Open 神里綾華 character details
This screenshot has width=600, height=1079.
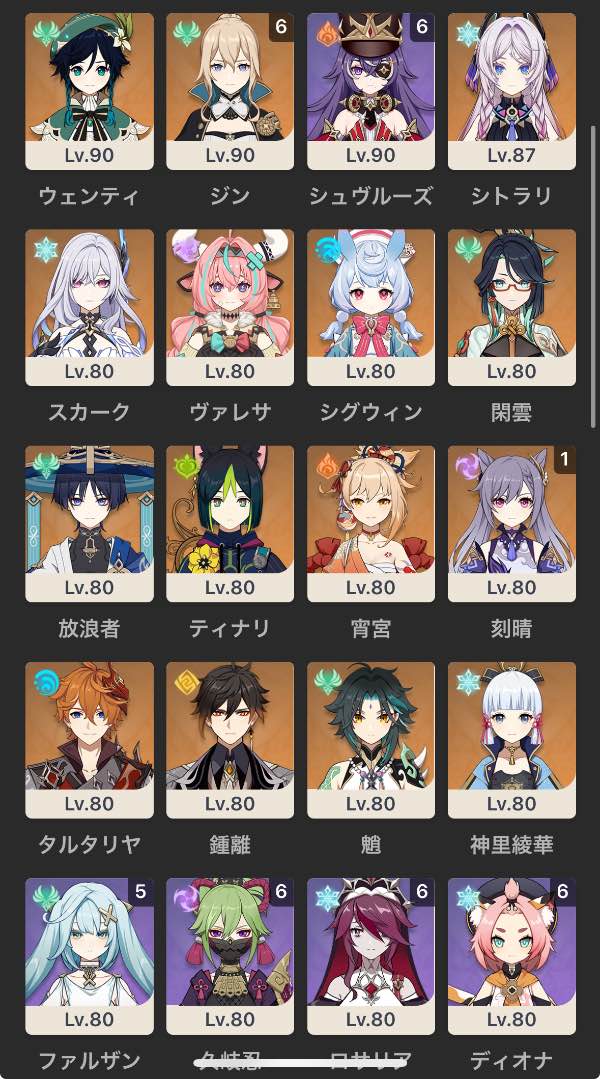tap(512, 739)
